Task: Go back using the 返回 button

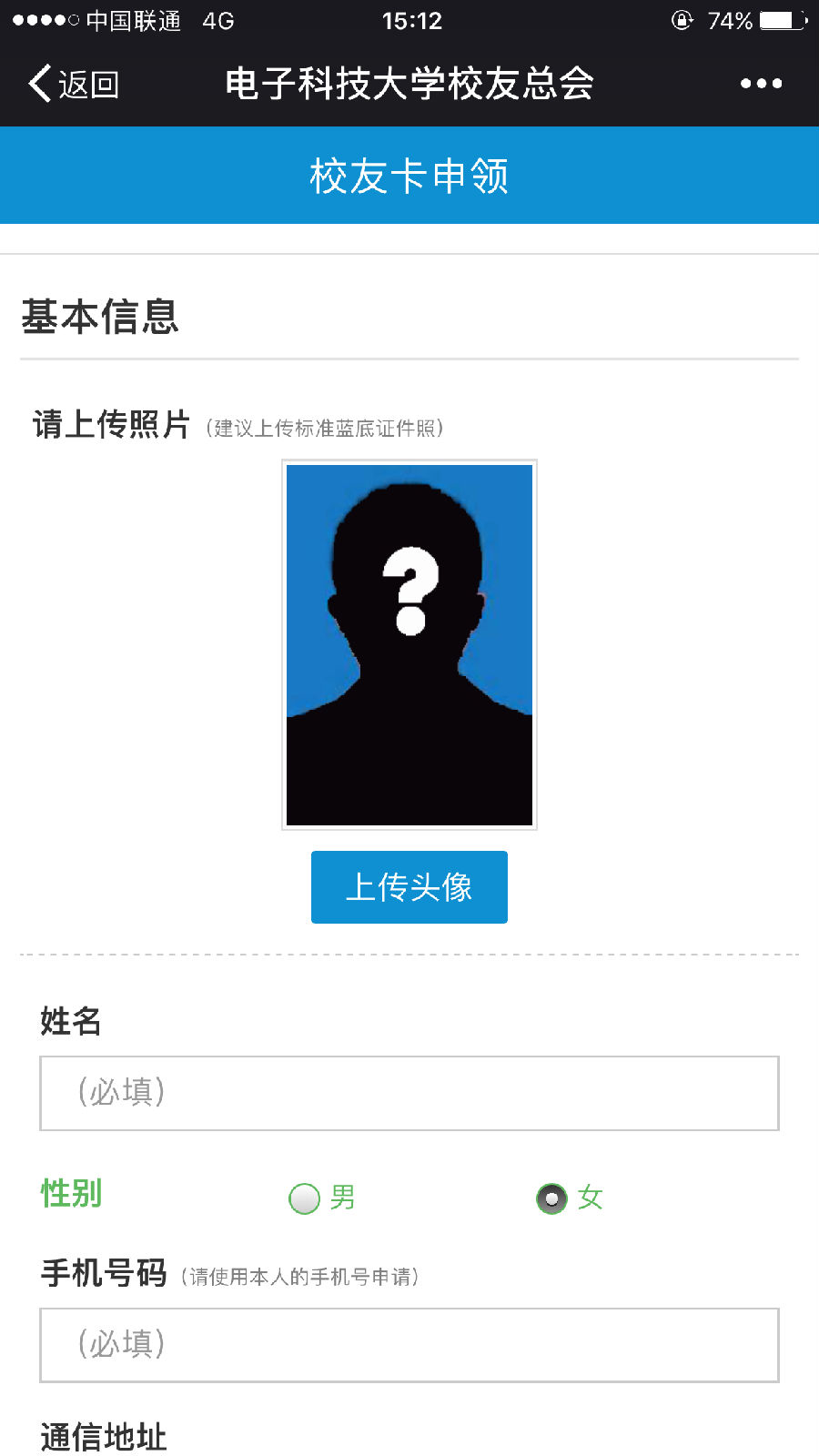Action: [75, 84]
